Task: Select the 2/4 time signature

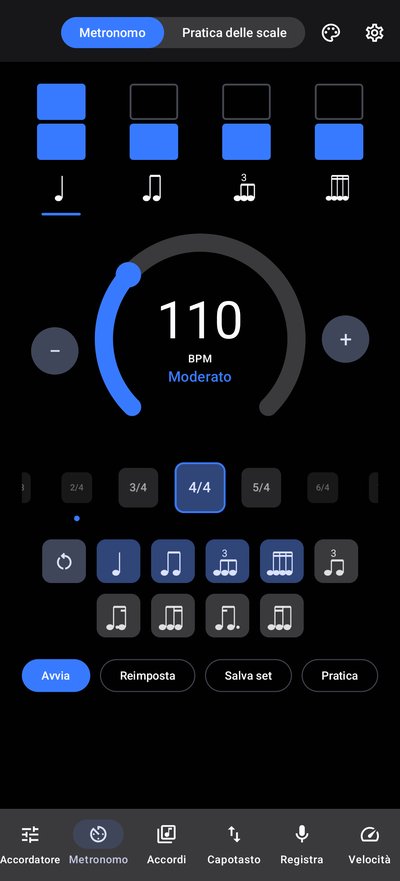Action: [76, 488]
